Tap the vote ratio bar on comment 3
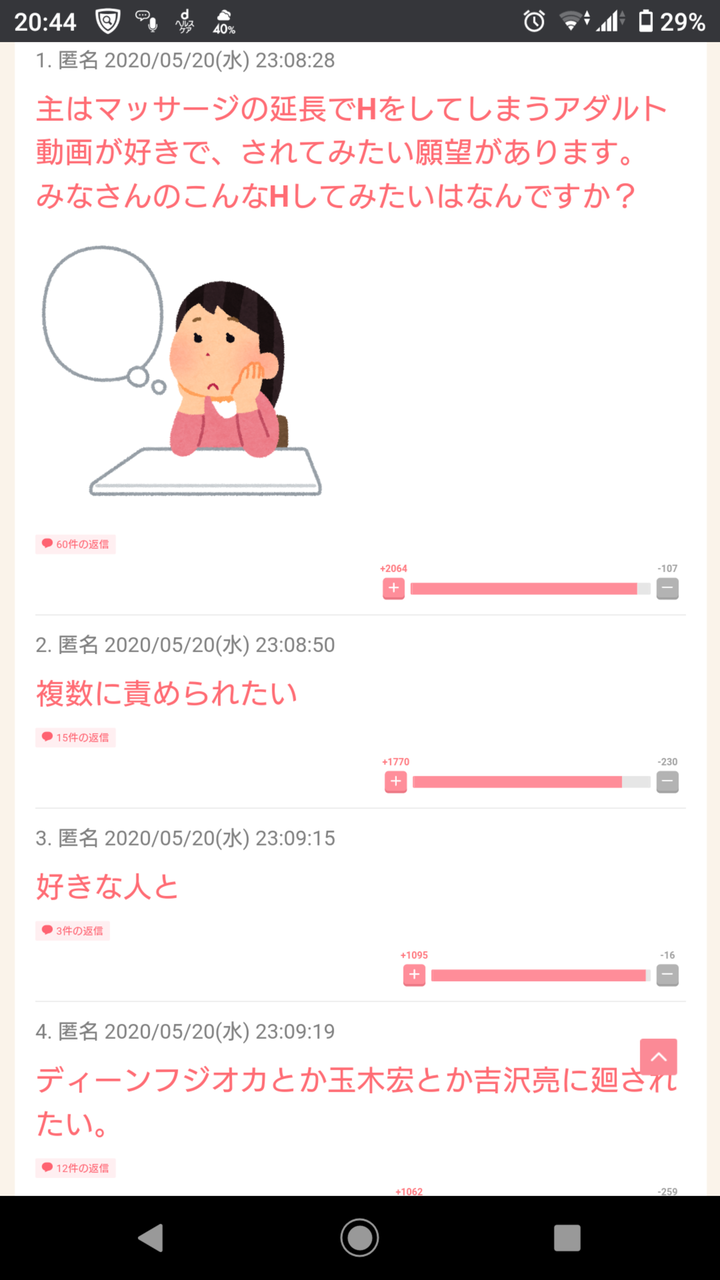Viewport: 720px width, 1280px height. (540, 974)
